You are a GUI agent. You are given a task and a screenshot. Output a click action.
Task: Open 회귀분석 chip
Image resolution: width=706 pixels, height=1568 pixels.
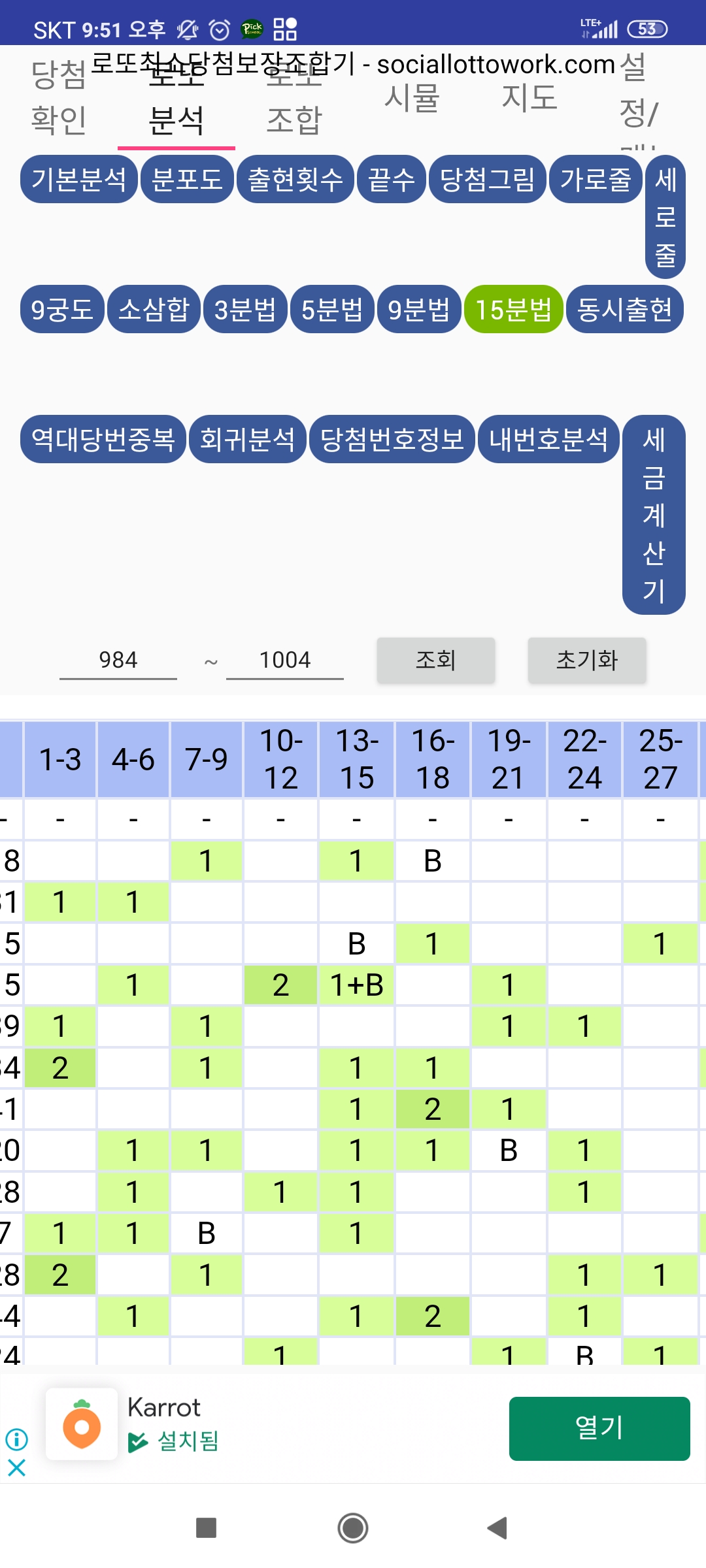coord(247,439)
